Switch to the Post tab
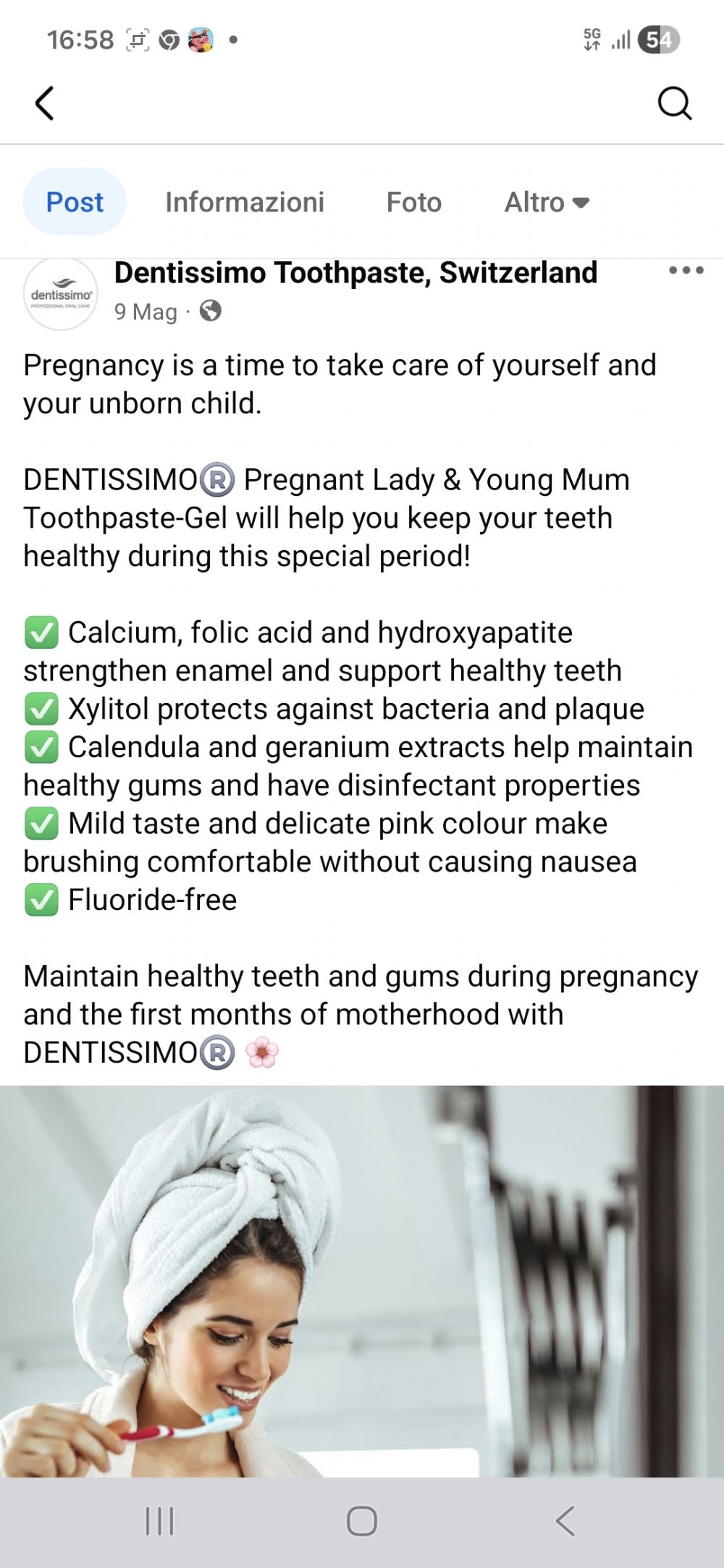724x1568 pixels. coord(75,202)
